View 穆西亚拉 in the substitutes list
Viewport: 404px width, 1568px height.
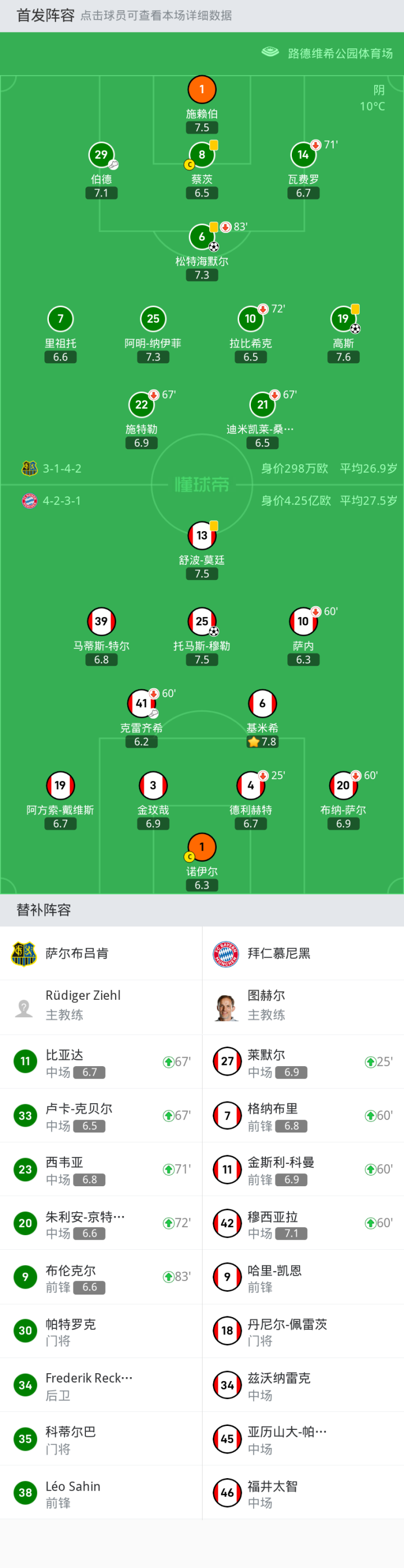tap(303, 1223)
